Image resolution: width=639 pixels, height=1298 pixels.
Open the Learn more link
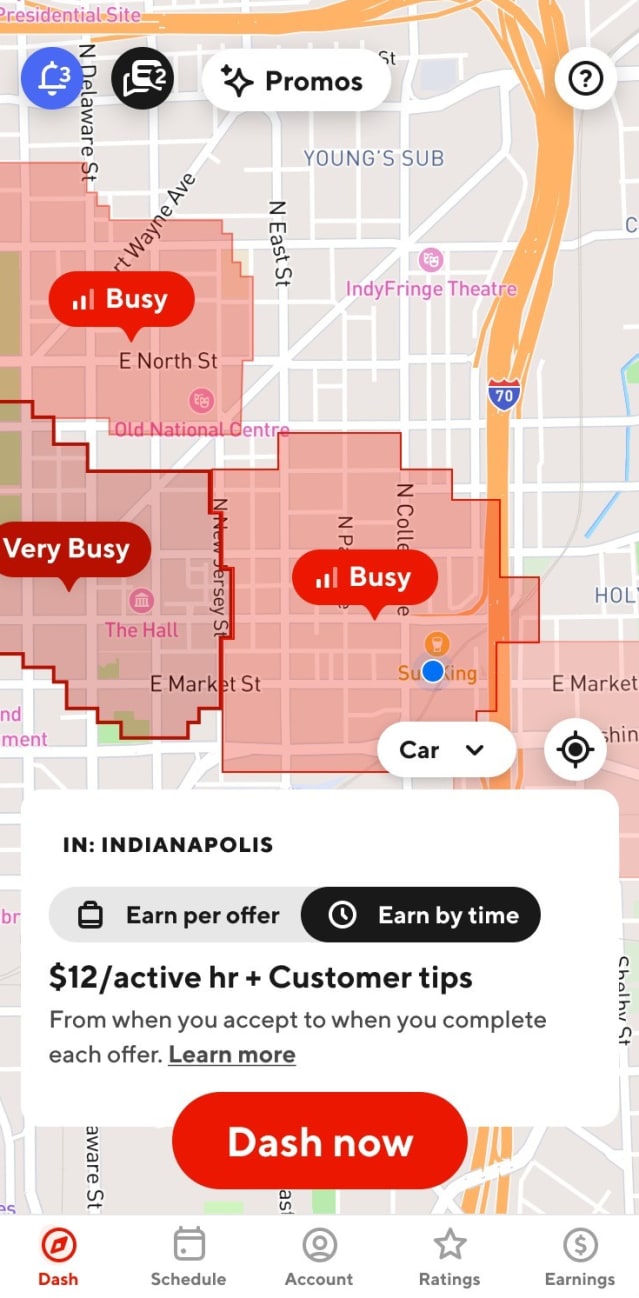(x=232, y=1054)
